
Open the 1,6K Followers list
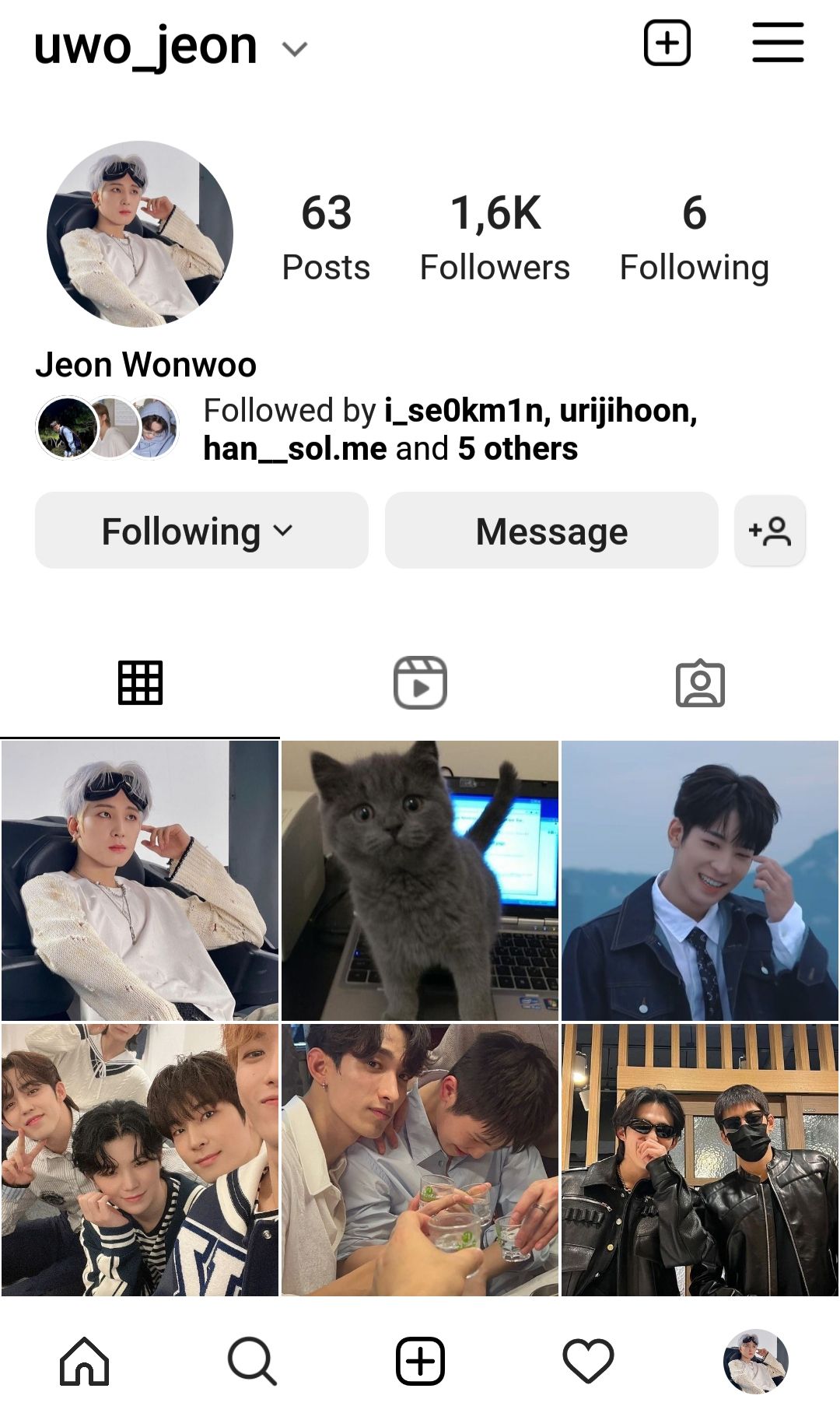tap(495, 237)
